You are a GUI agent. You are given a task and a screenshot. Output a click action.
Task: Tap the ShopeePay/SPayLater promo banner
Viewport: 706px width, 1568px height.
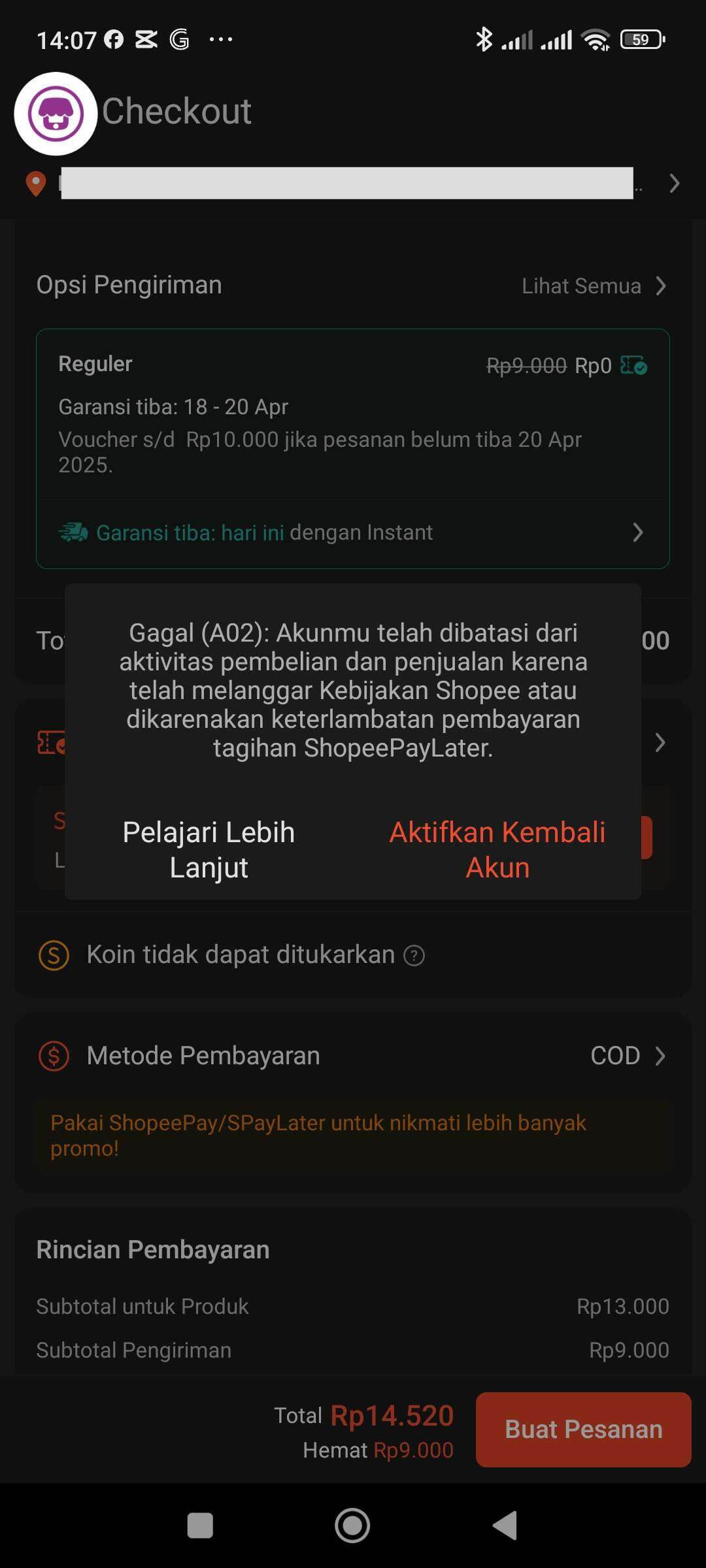click(x=353, y=1135)
